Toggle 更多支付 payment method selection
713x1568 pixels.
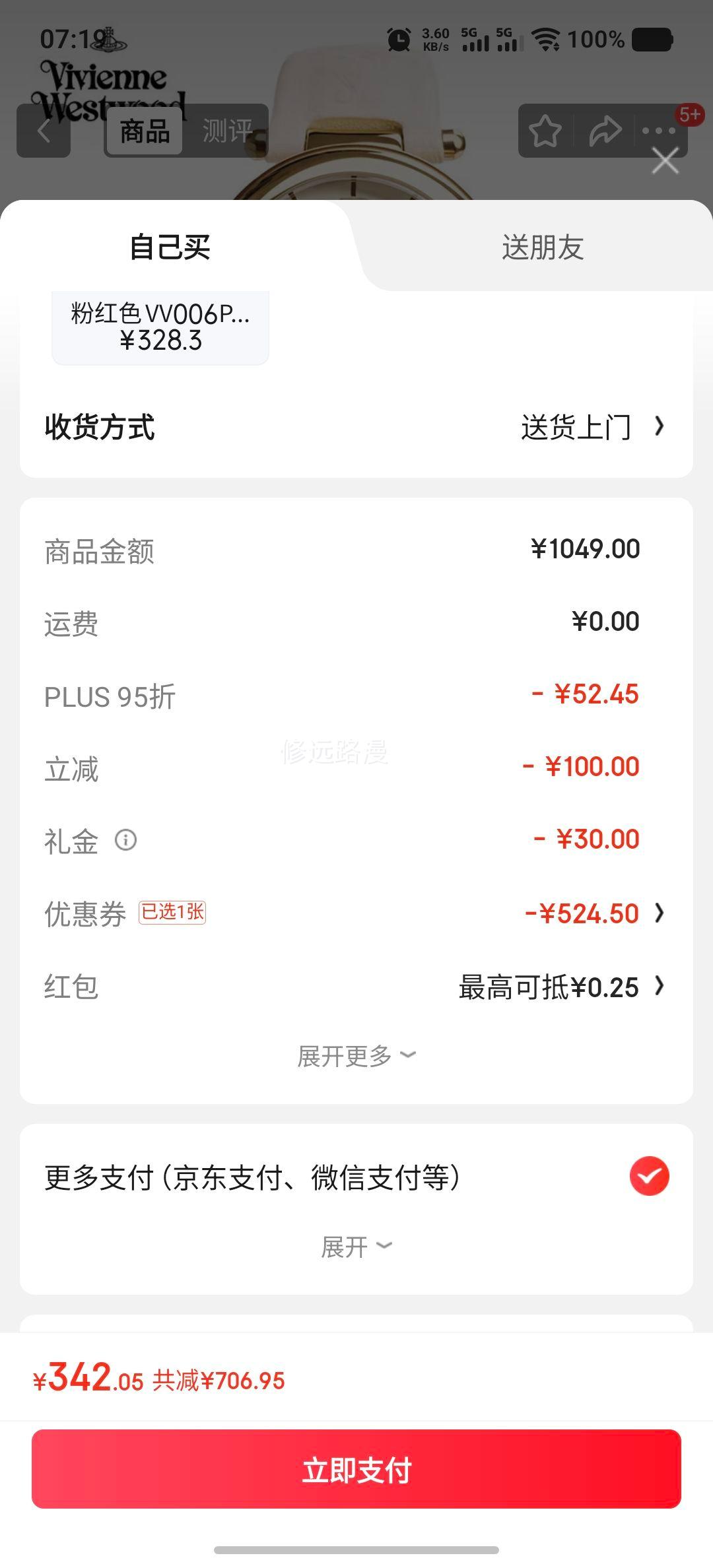649,1176
